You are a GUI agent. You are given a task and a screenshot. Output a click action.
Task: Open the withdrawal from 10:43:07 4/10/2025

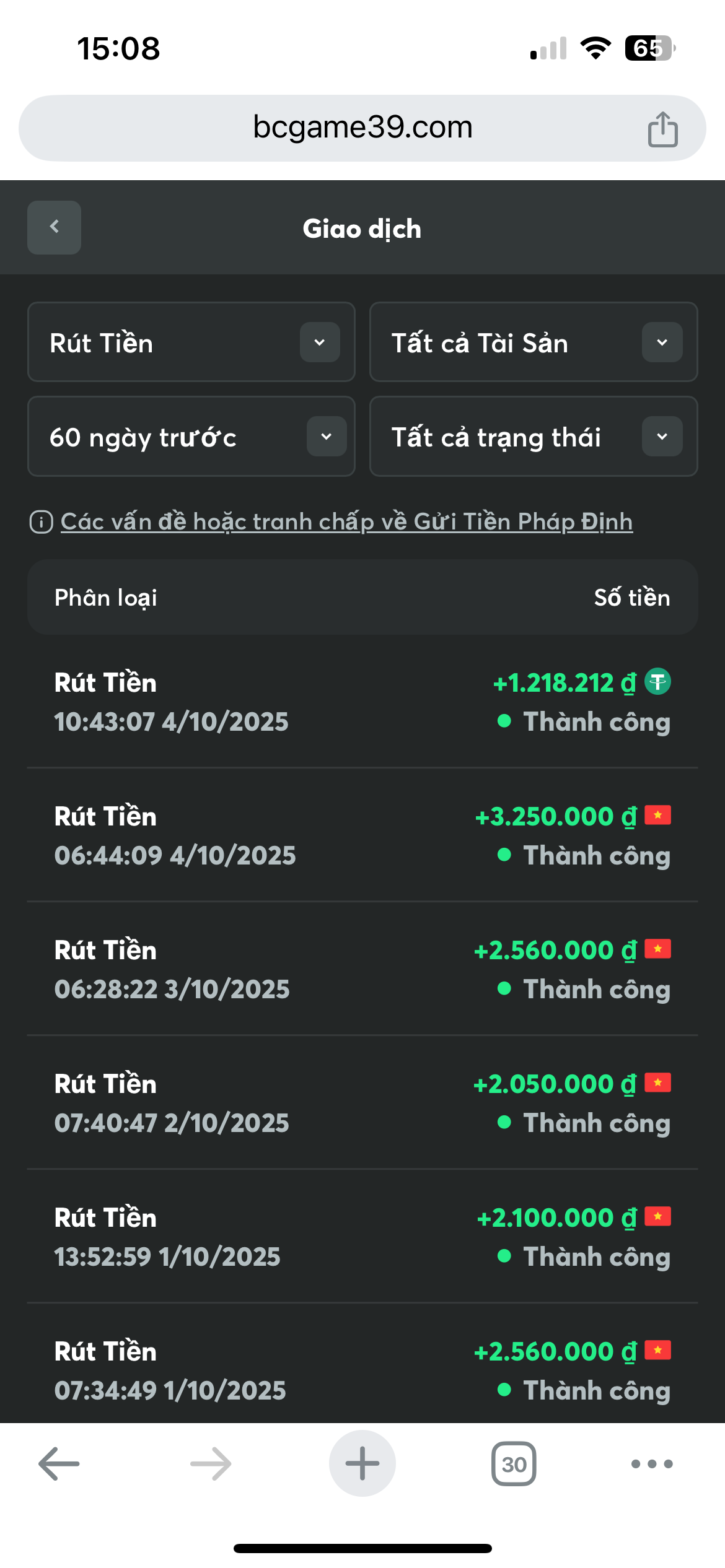coord(362,702)
